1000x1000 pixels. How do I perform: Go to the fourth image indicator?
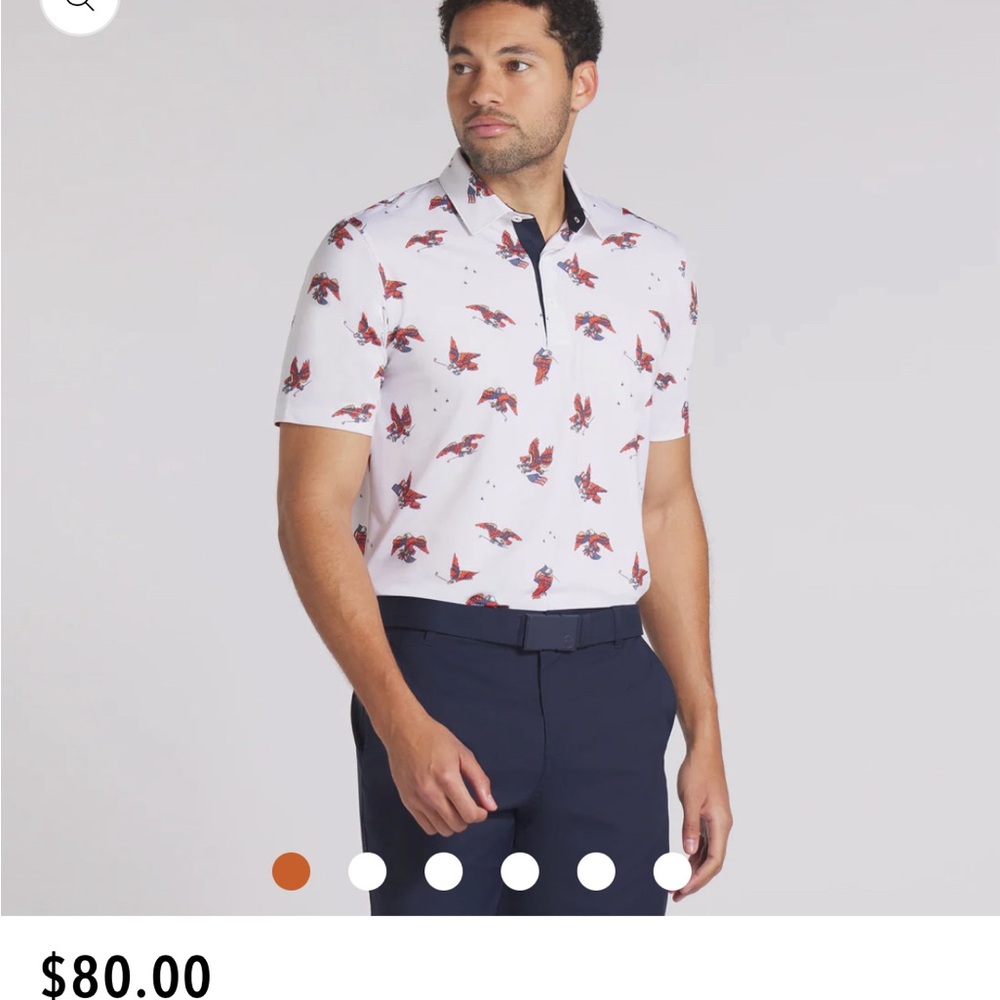(520, 871)
